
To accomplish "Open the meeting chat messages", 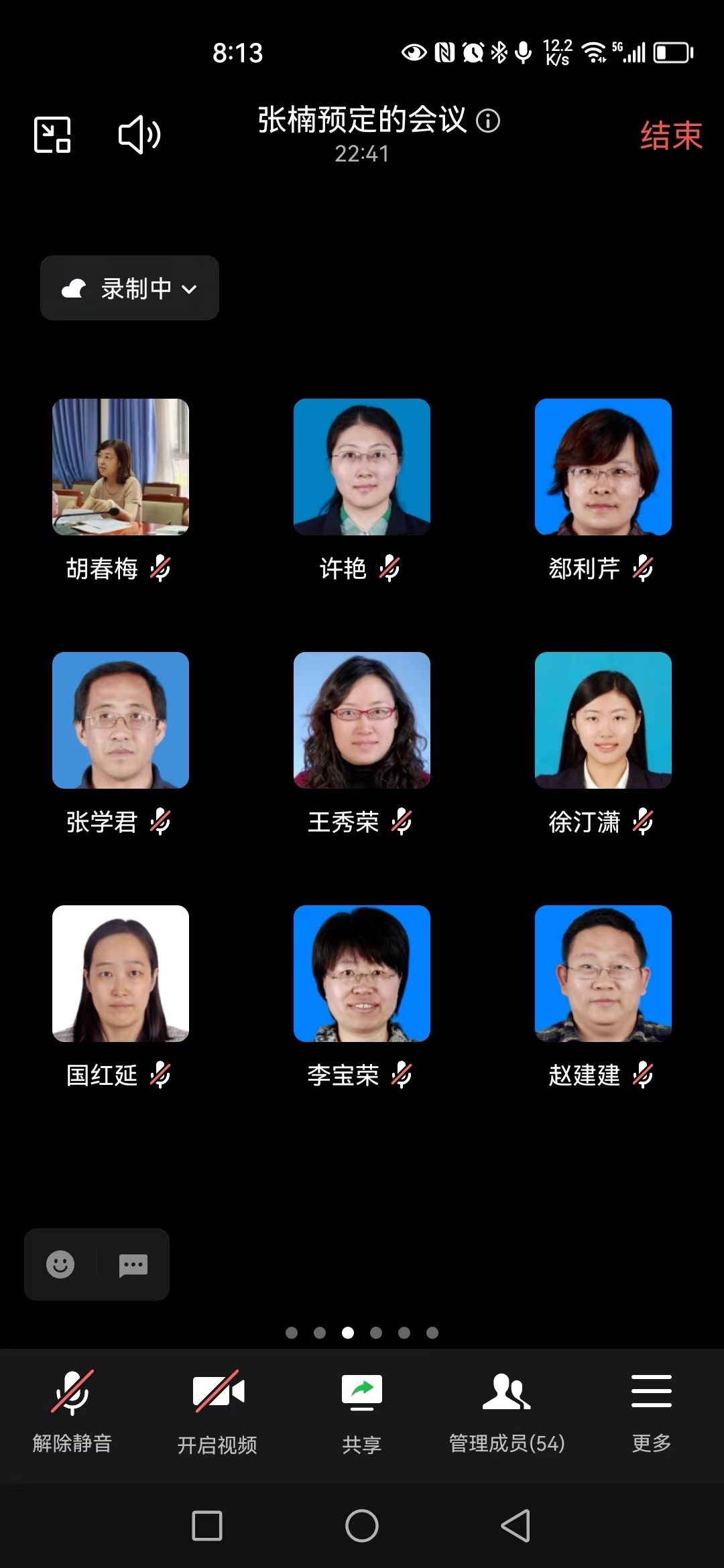I will point(133,1264).
